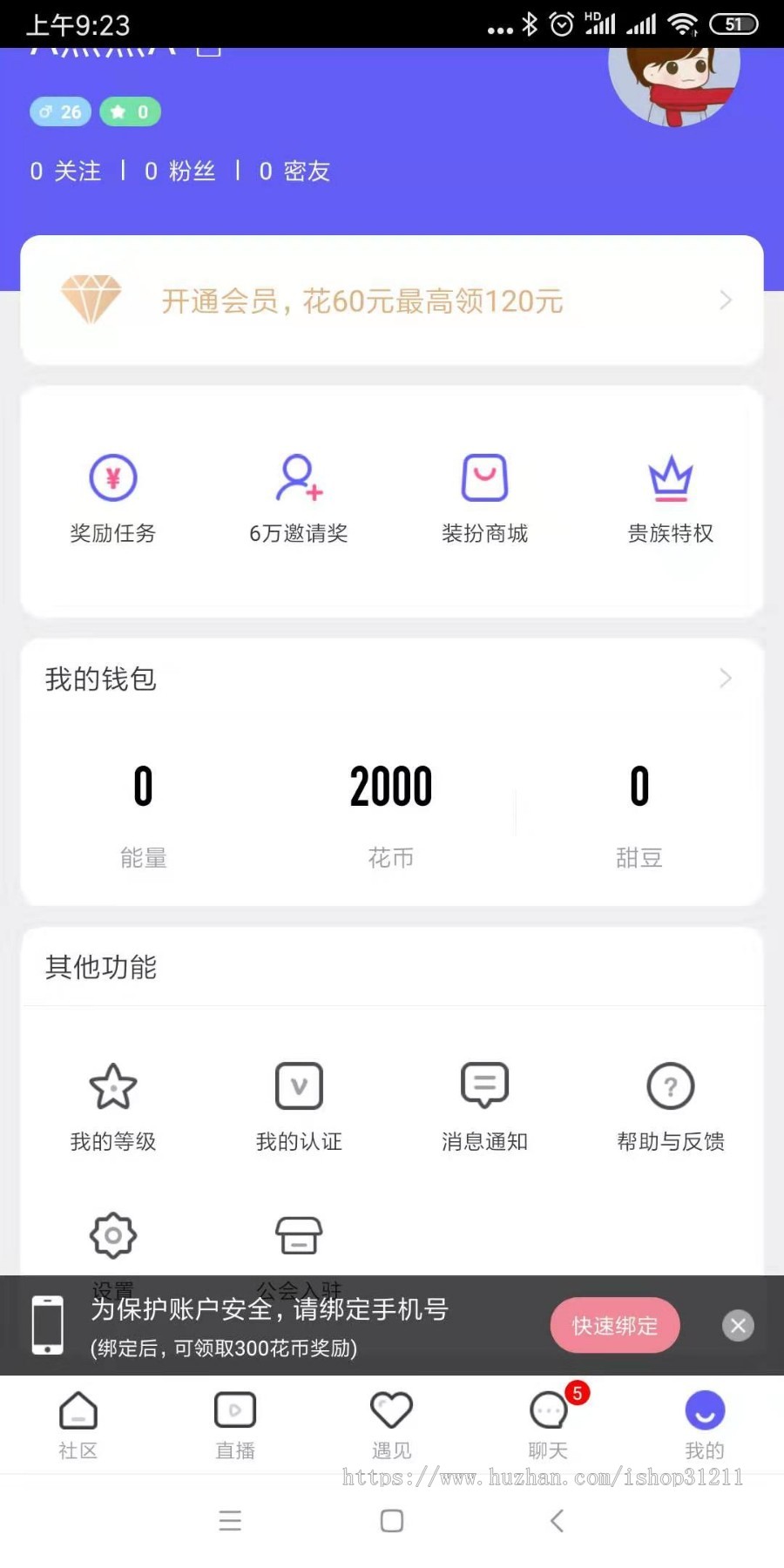Screen dimensions: 784x1568
Task: Open the 6万邀请奖 invitation reward icon
Action: tap(298, 497)
